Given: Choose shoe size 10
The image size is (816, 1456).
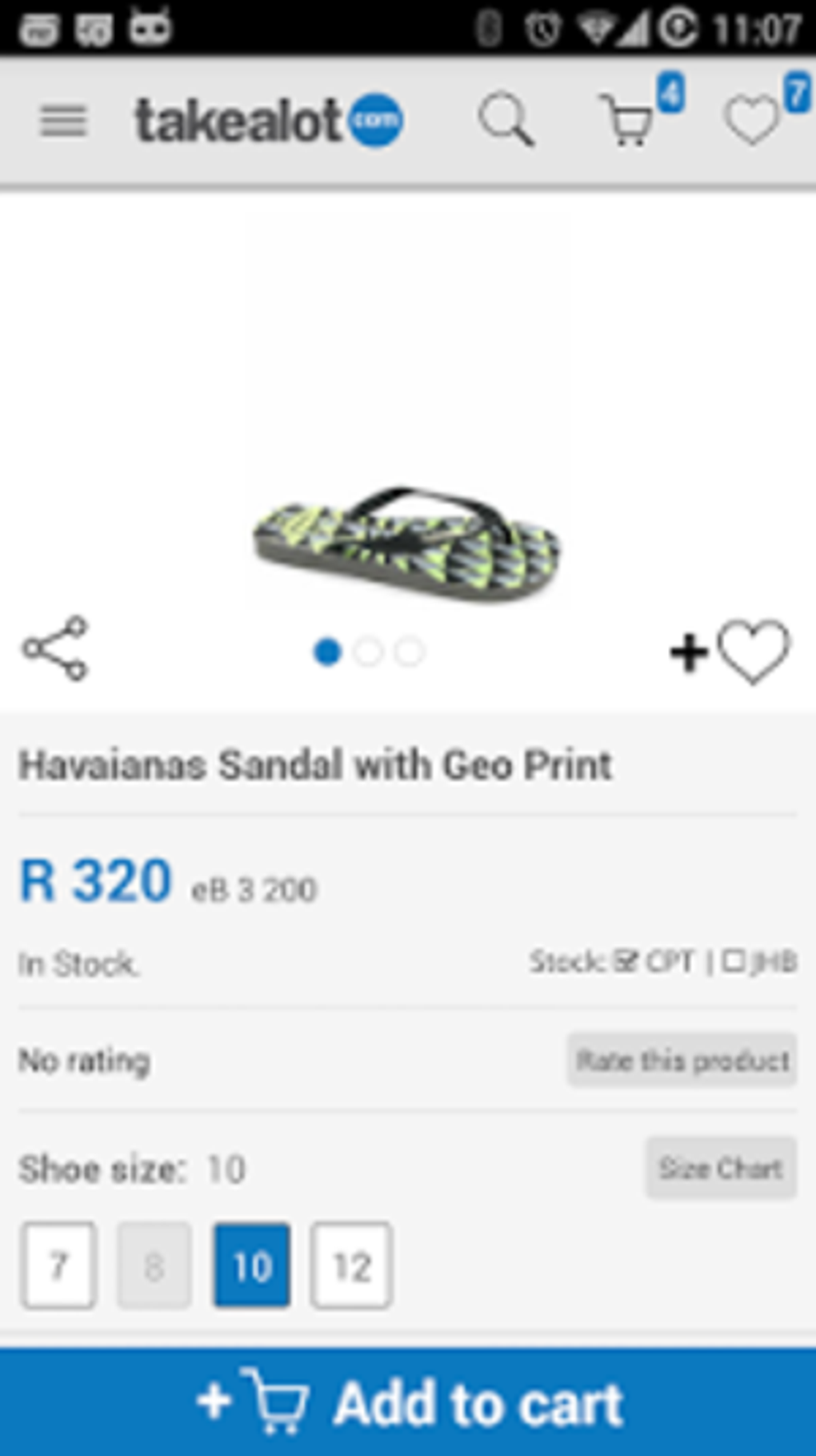Looking at the screenshot, I should click(x=251, y=1265).
